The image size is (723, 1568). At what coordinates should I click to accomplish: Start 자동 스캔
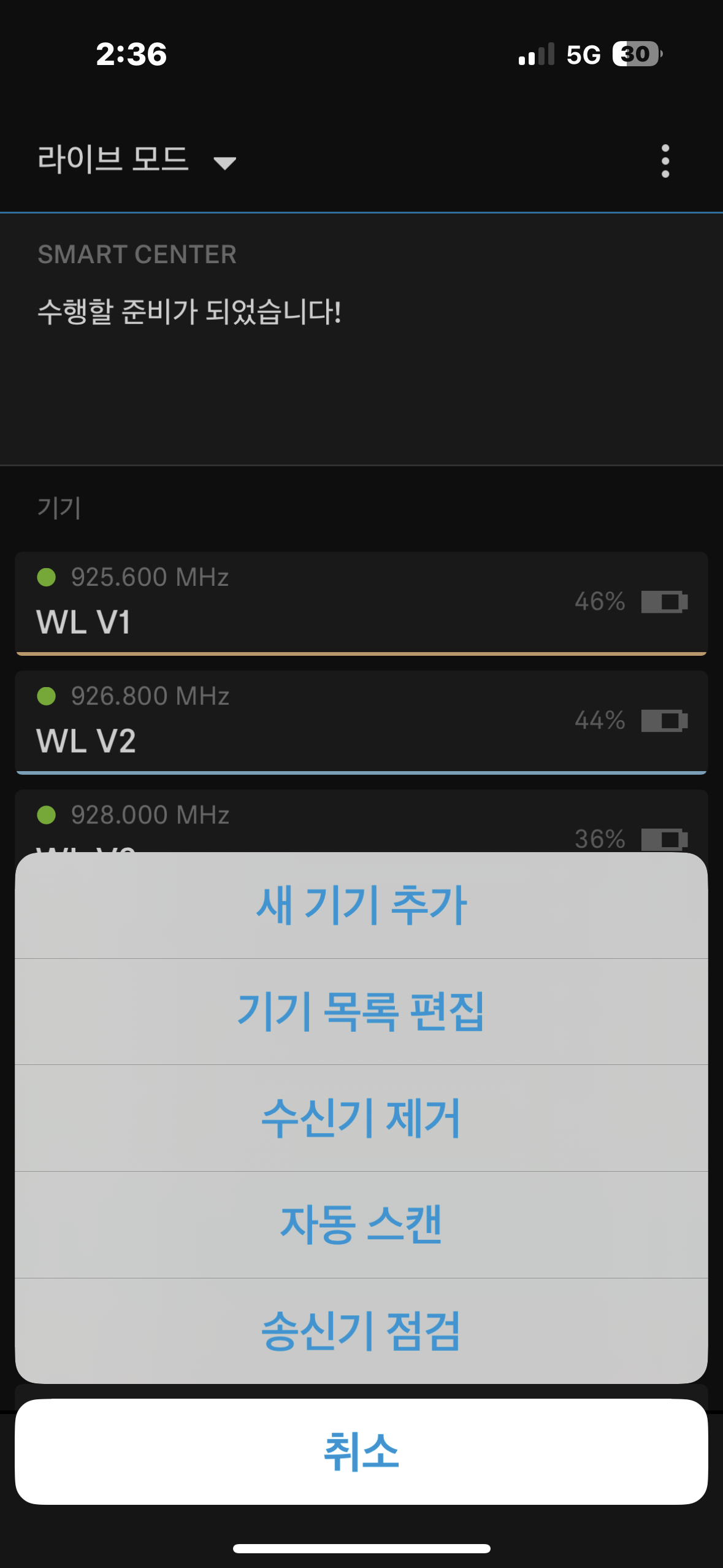(x=361, y=1224)
